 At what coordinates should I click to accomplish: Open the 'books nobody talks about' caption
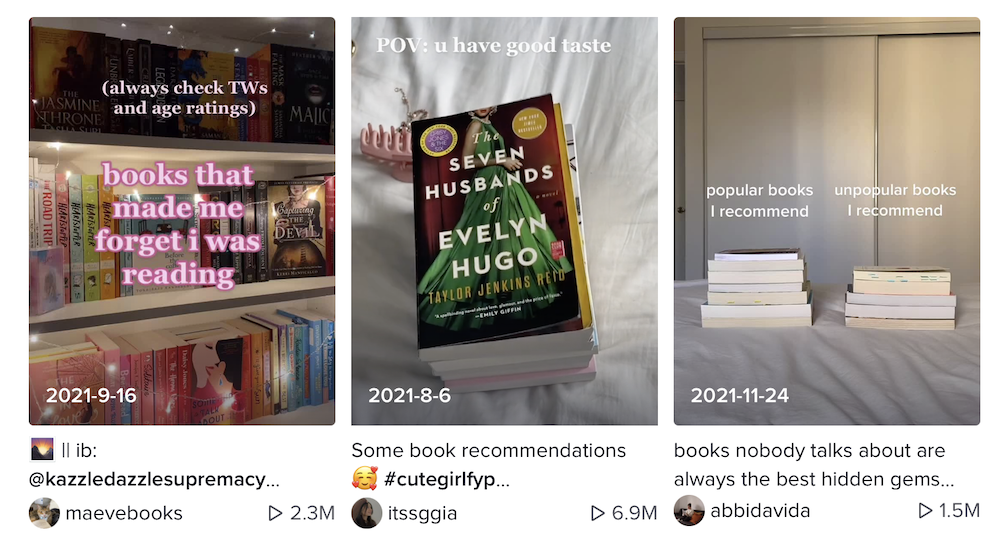810,464
